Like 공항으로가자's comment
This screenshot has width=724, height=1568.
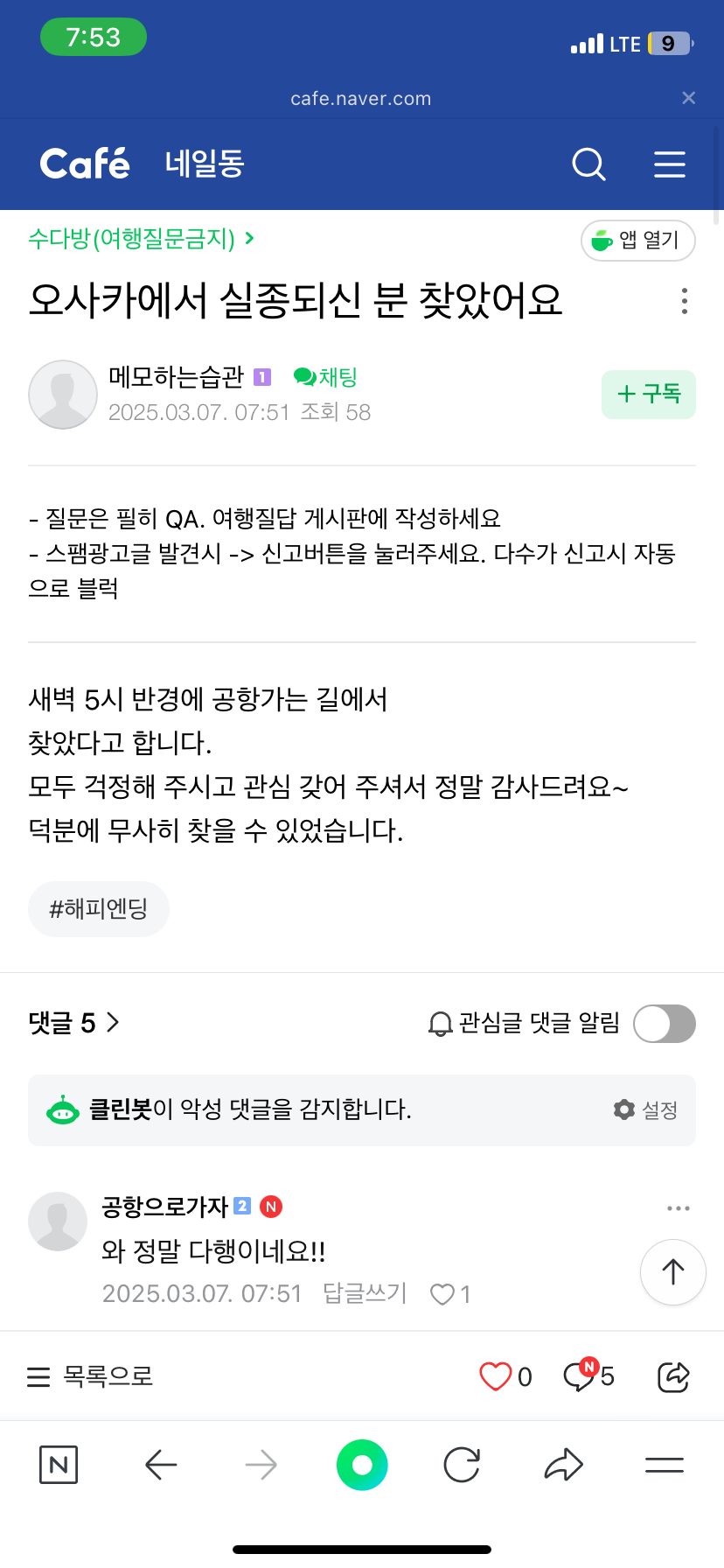(450, 1294)
